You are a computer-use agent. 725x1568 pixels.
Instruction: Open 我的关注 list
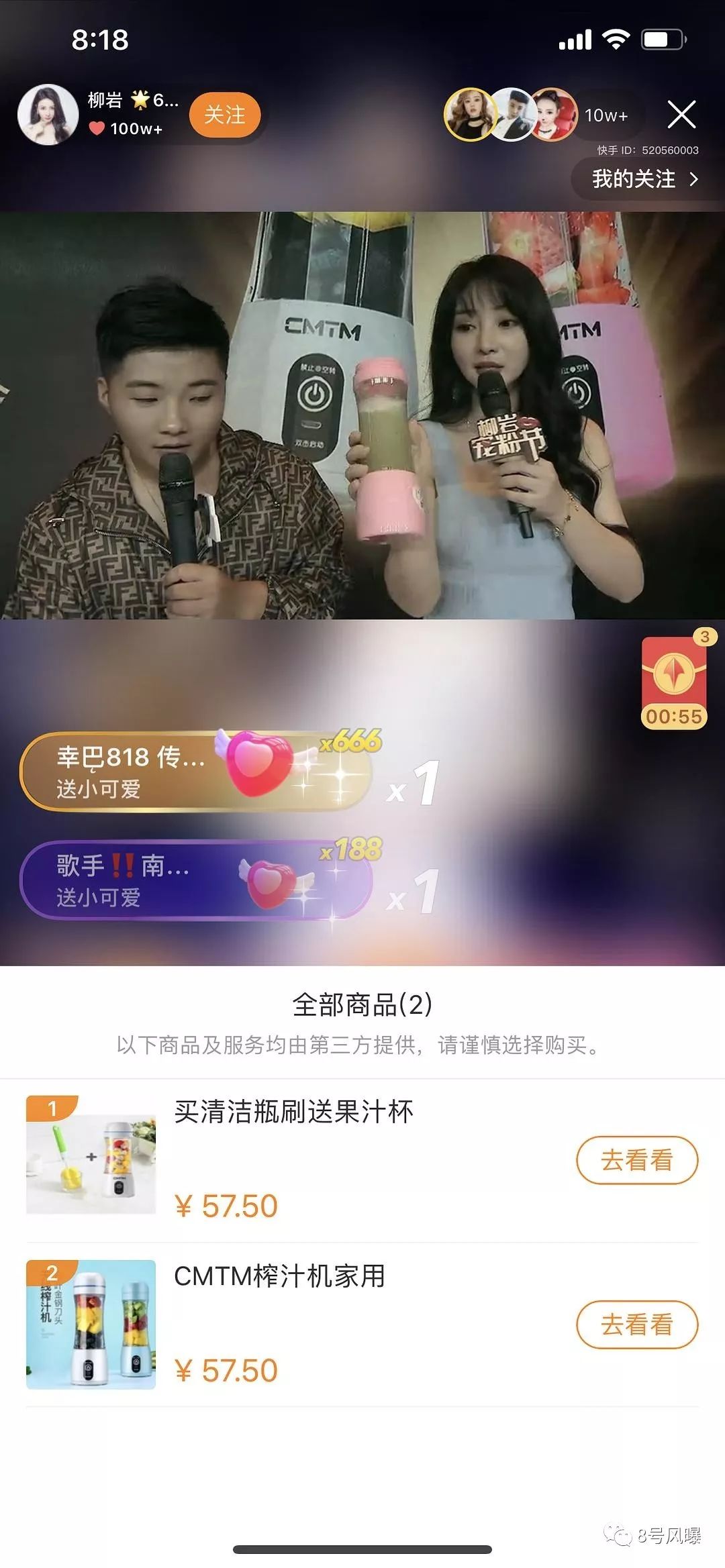tap(644, 178)
